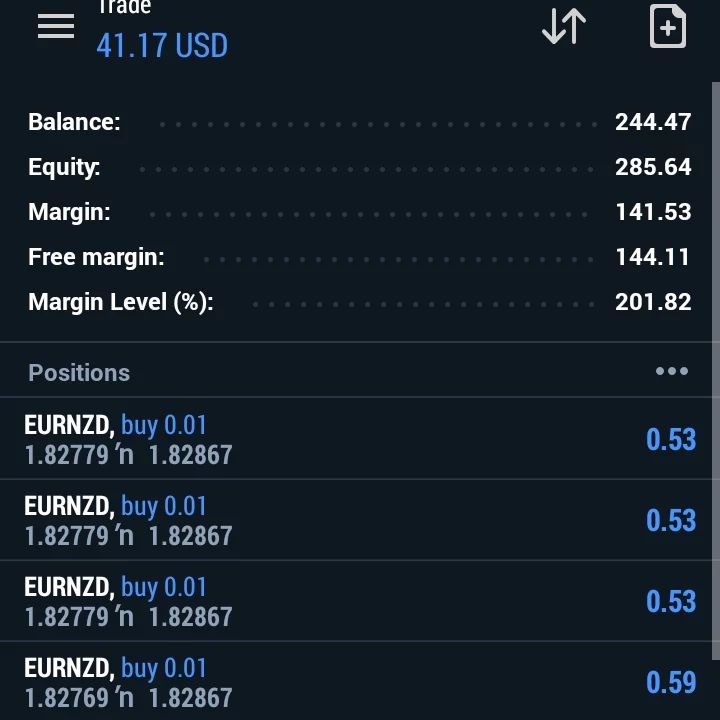
Task: Create a new order with the plus icon
Action: [x=668, y=26]
